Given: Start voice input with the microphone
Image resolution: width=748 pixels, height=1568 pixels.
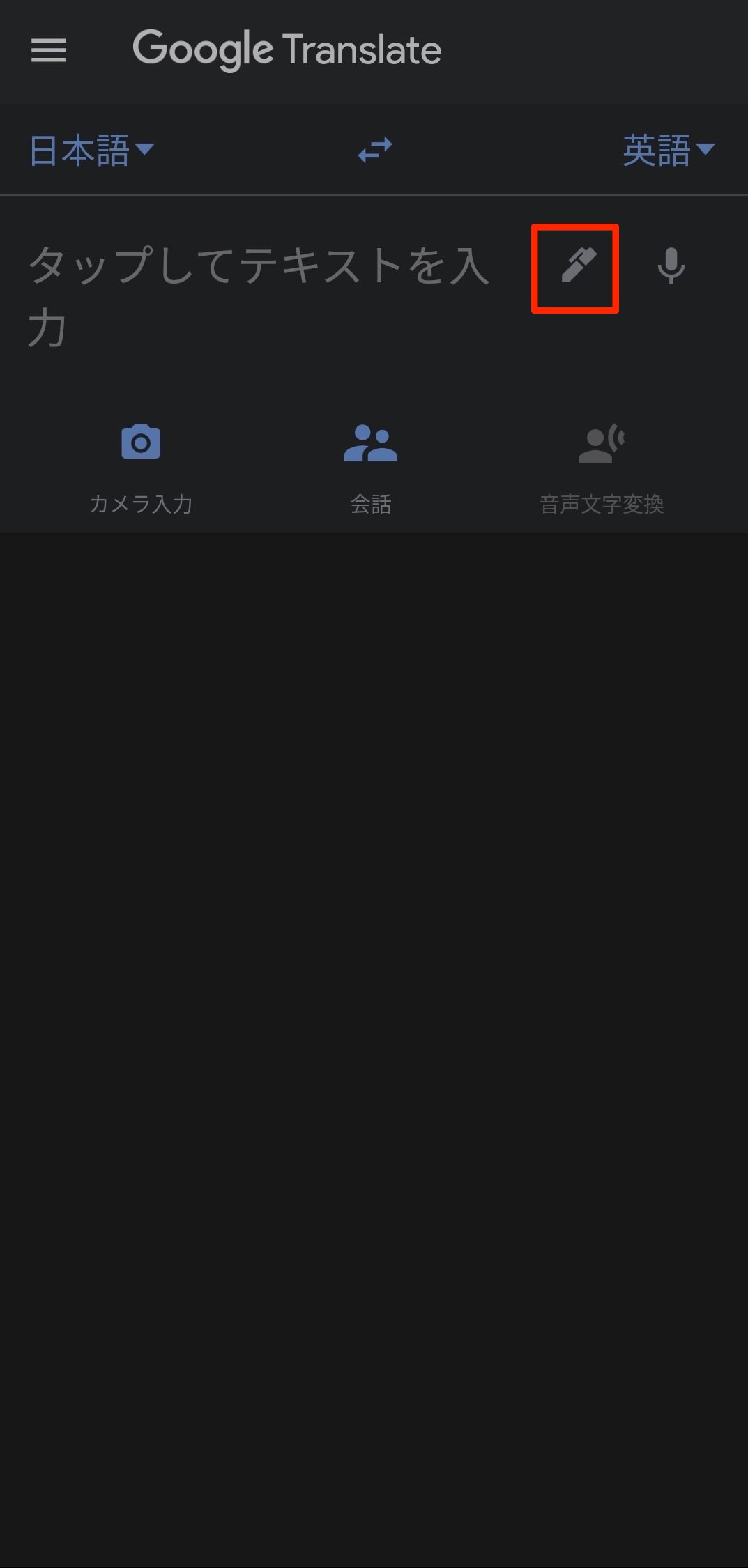Looking at the screenshot, I should (x=671, y=267).
